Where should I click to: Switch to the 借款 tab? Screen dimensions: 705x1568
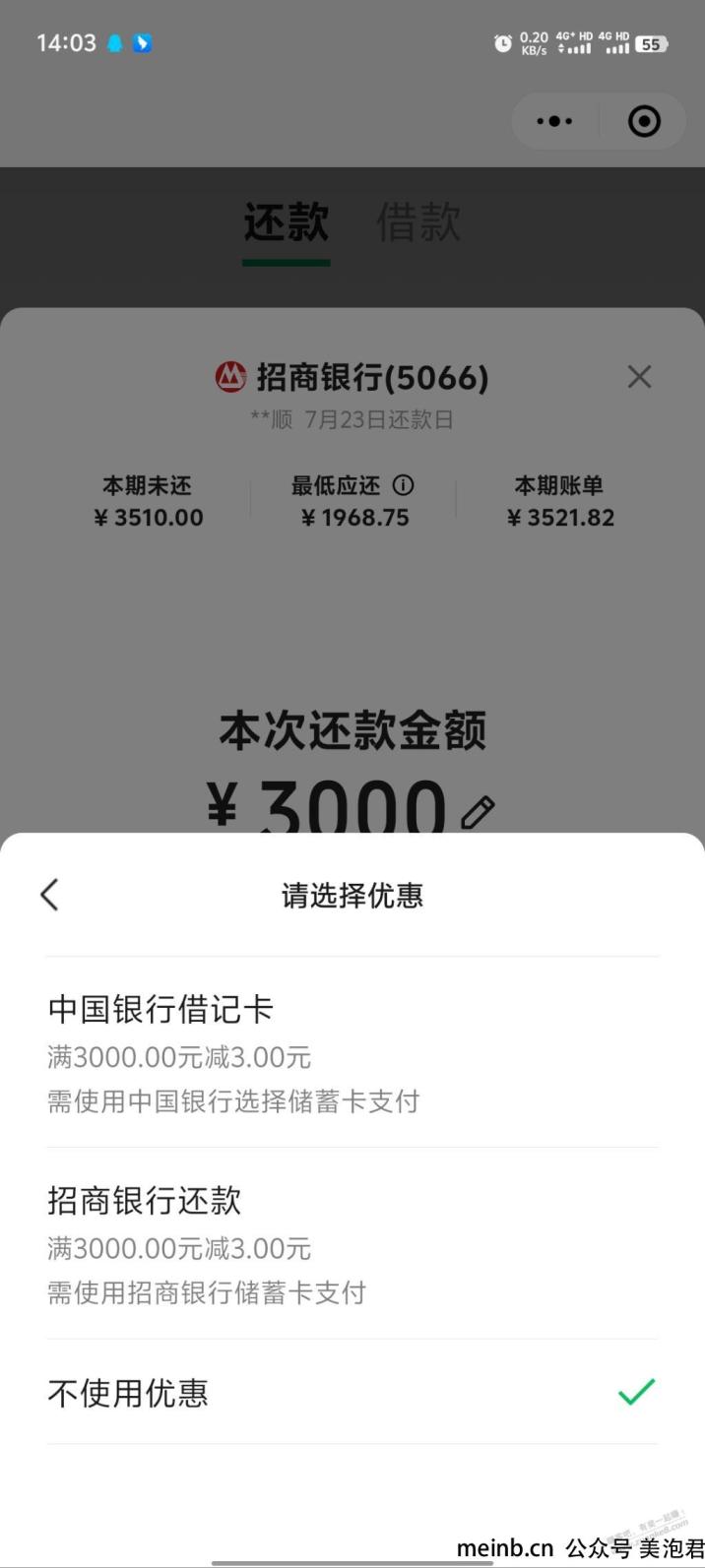pos(418,221)
